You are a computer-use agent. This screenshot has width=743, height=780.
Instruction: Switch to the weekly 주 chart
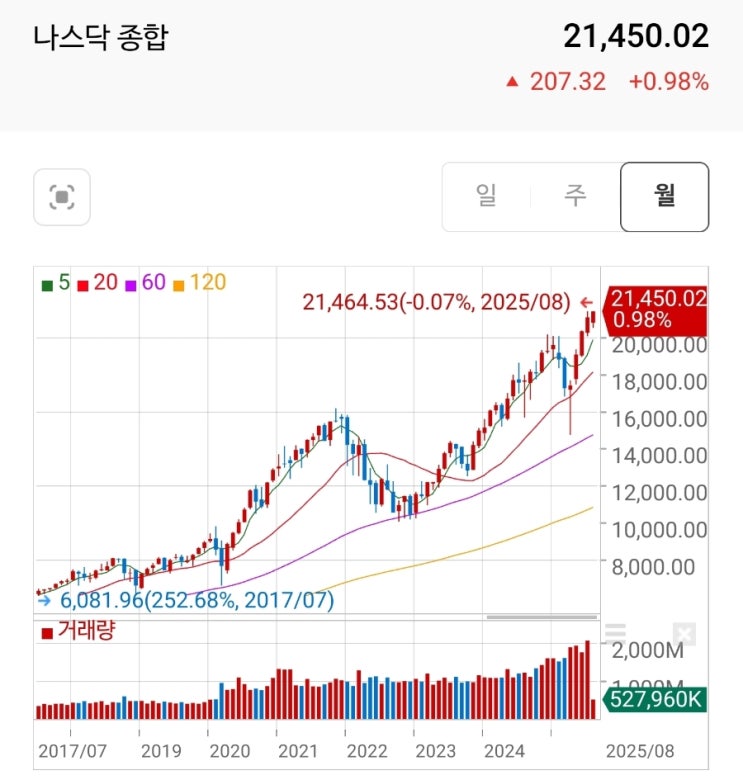click(575, 197)
